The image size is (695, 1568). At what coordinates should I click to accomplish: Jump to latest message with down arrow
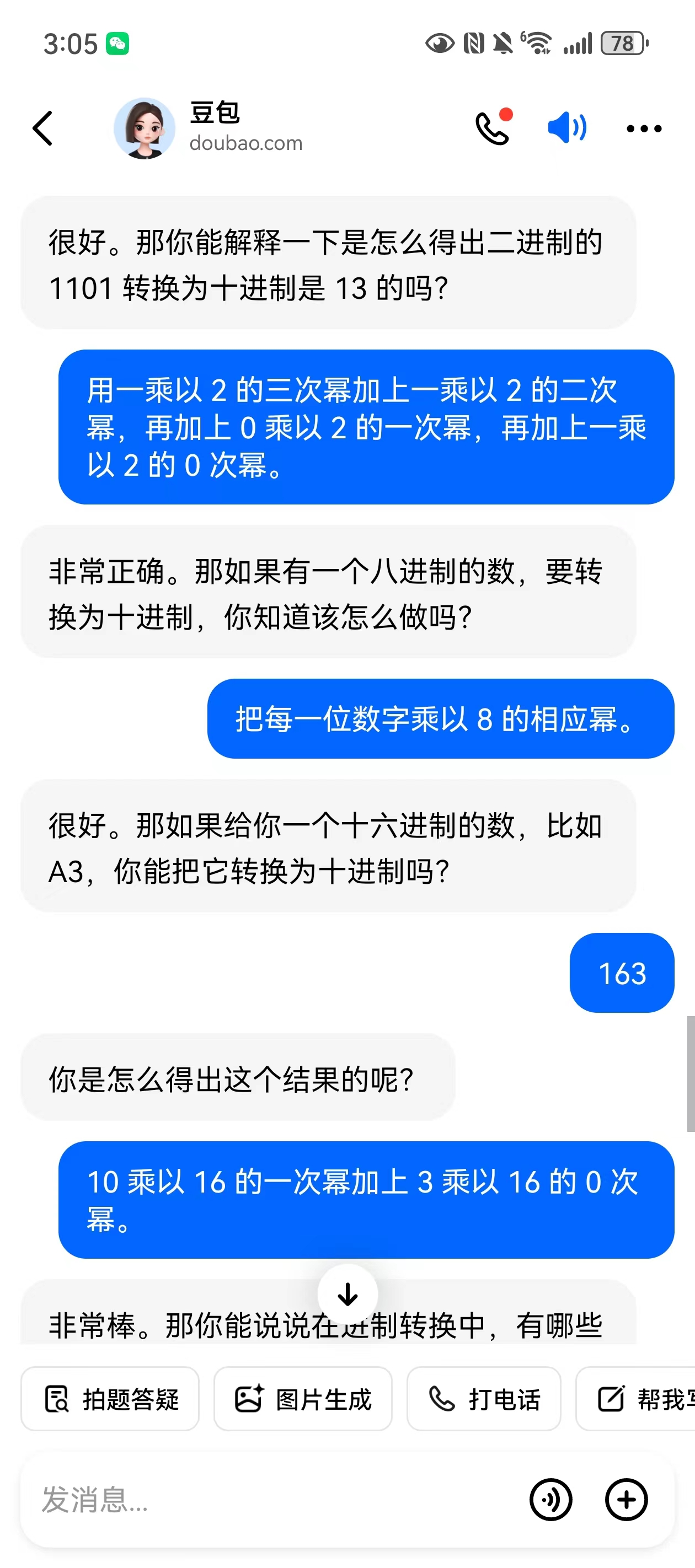(x=348, y=1294)
